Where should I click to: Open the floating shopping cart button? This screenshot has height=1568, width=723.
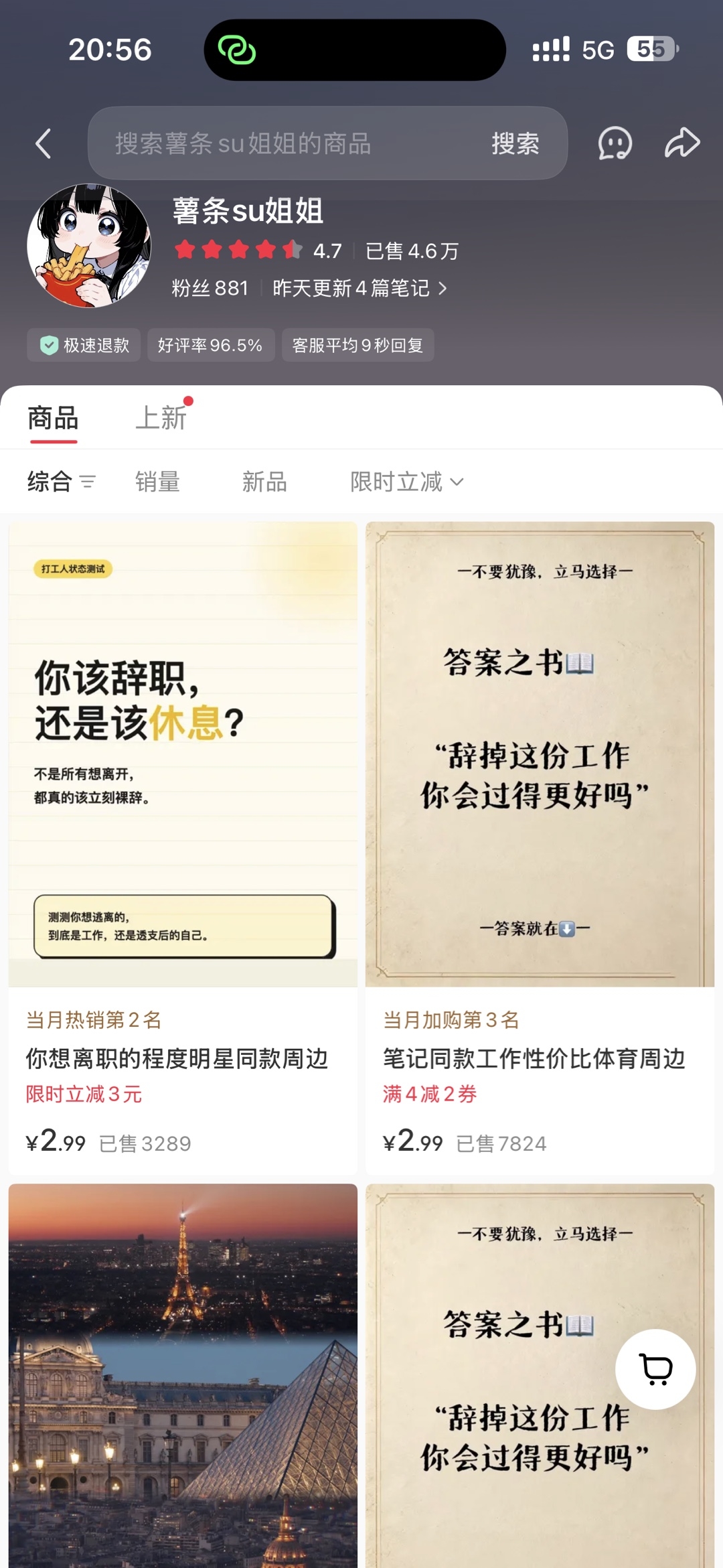coord(655,1370)
